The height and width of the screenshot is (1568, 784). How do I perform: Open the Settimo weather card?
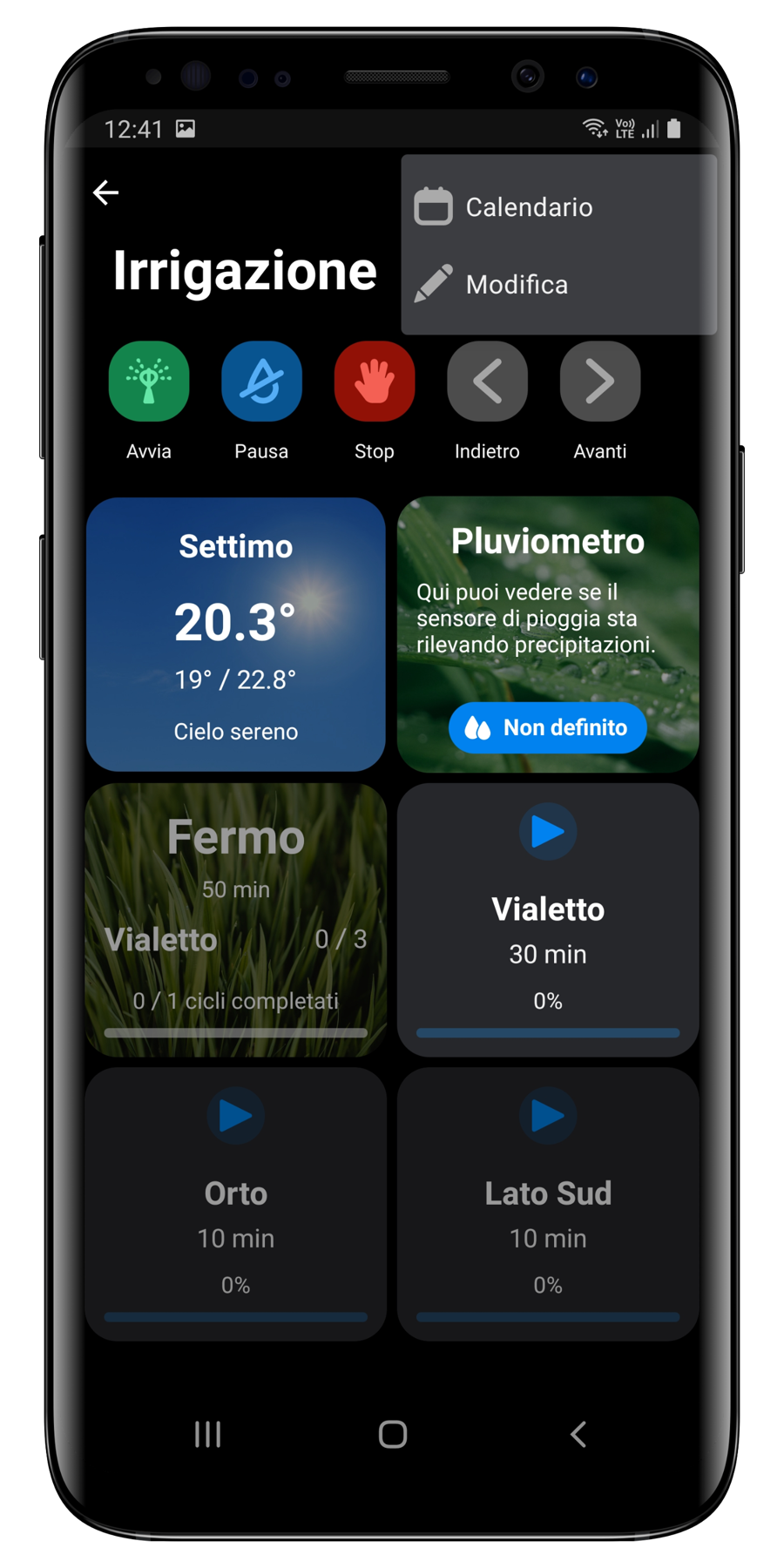pos(236,634)
